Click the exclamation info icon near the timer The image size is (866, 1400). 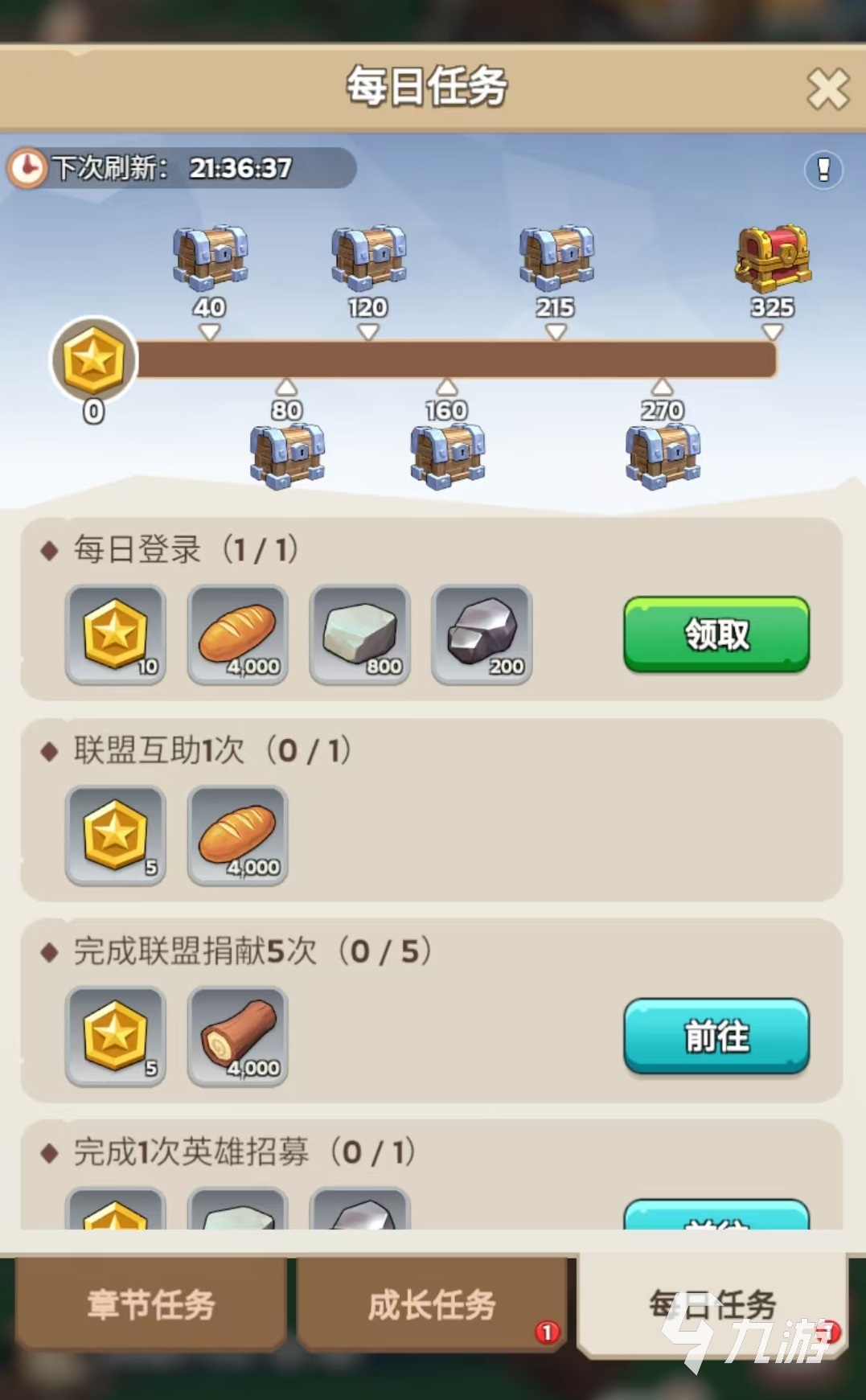pos(823,170)
